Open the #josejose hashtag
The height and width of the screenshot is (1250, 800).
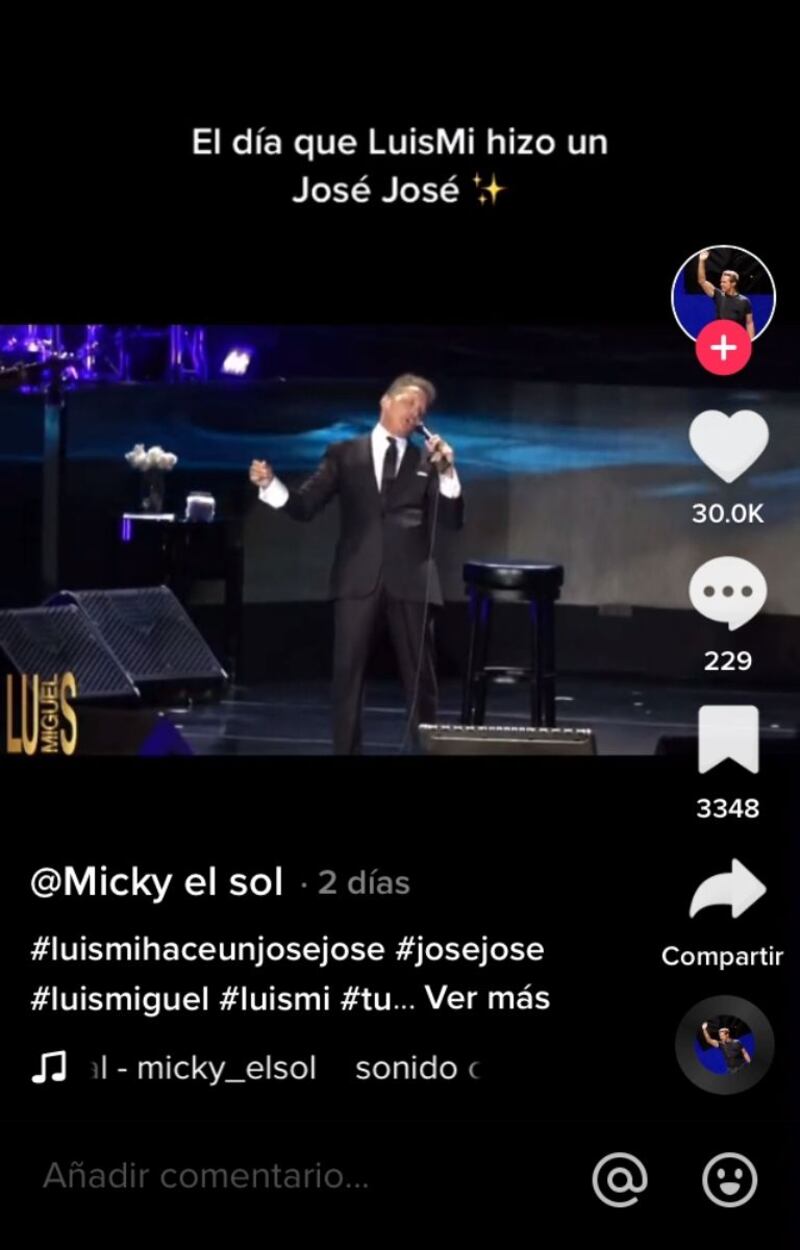470,948
